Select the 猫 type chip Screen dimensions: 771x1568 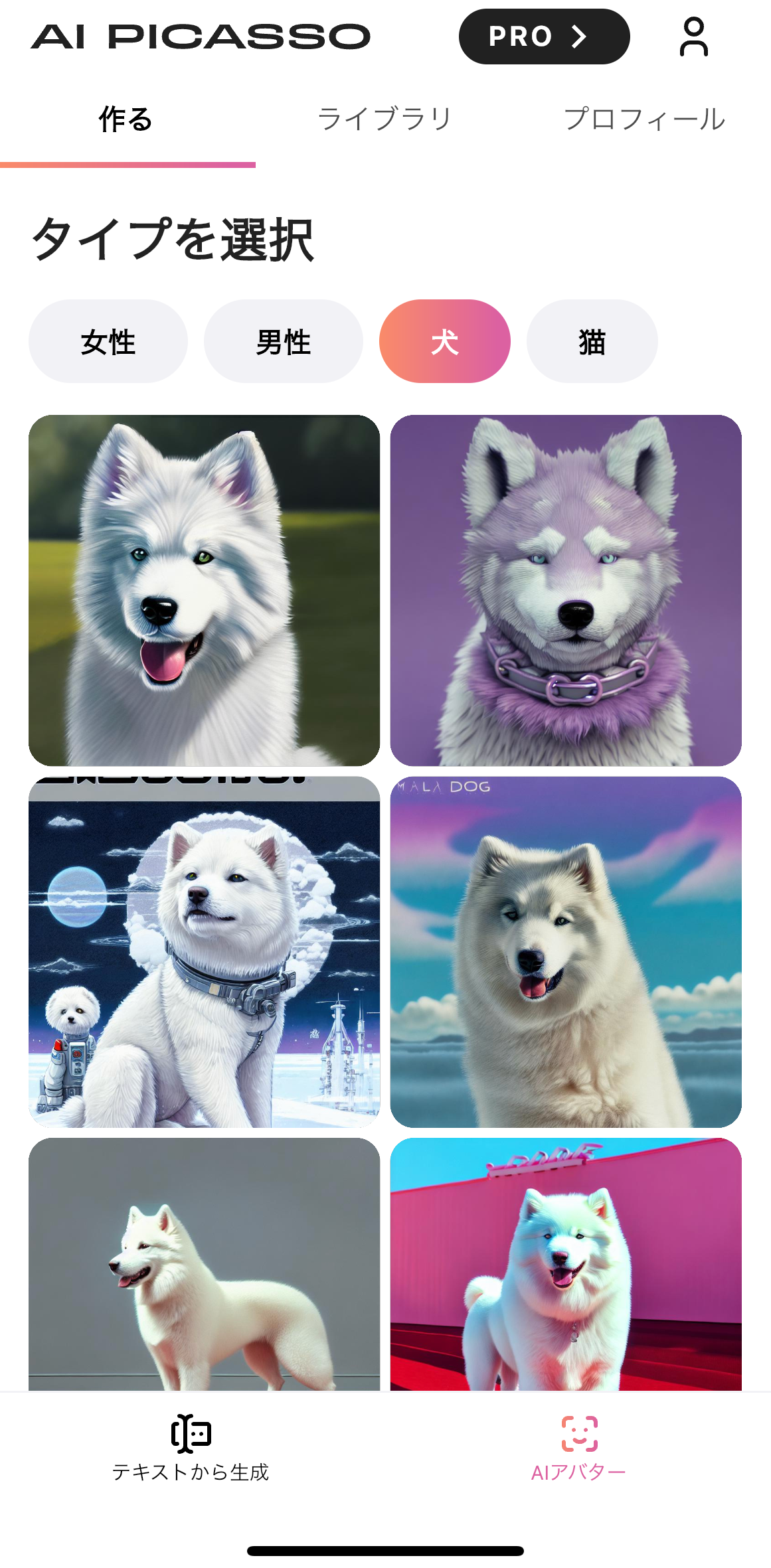tap(592, 342)
